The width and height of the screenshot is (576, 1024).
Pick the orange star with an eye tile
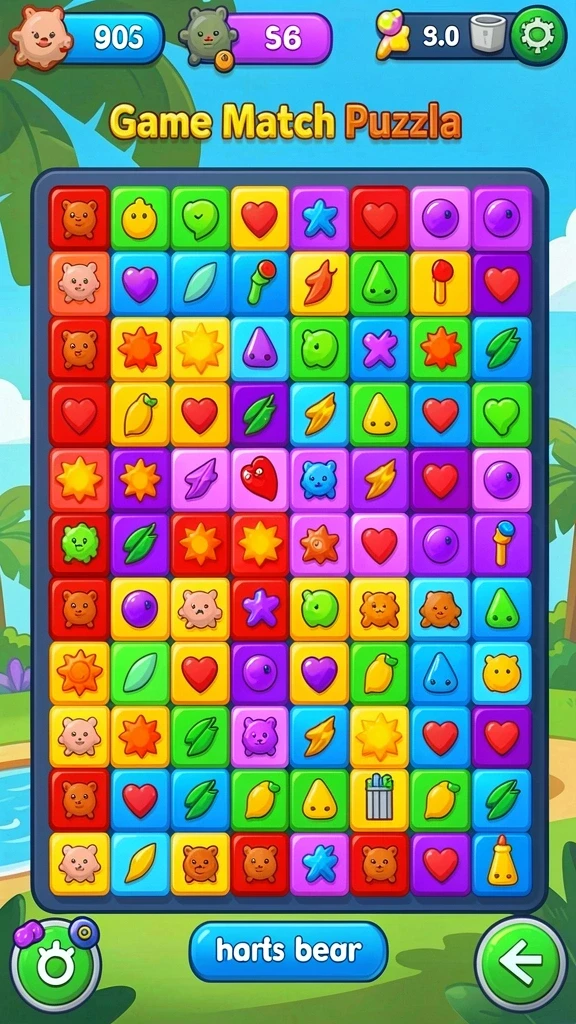click(x=319, y=543)
